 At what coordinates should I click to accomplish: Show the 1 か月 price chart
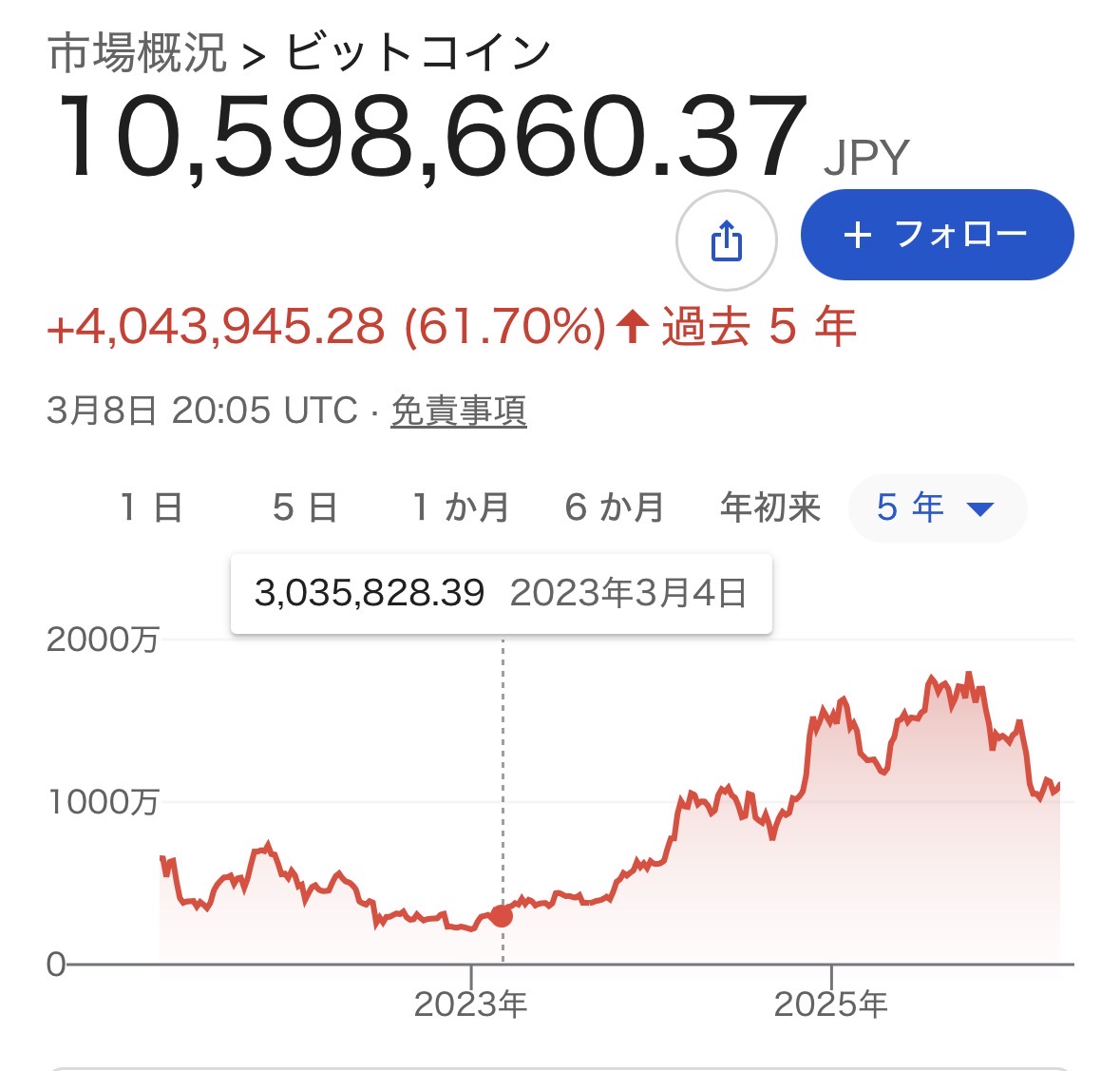(461, 507)
